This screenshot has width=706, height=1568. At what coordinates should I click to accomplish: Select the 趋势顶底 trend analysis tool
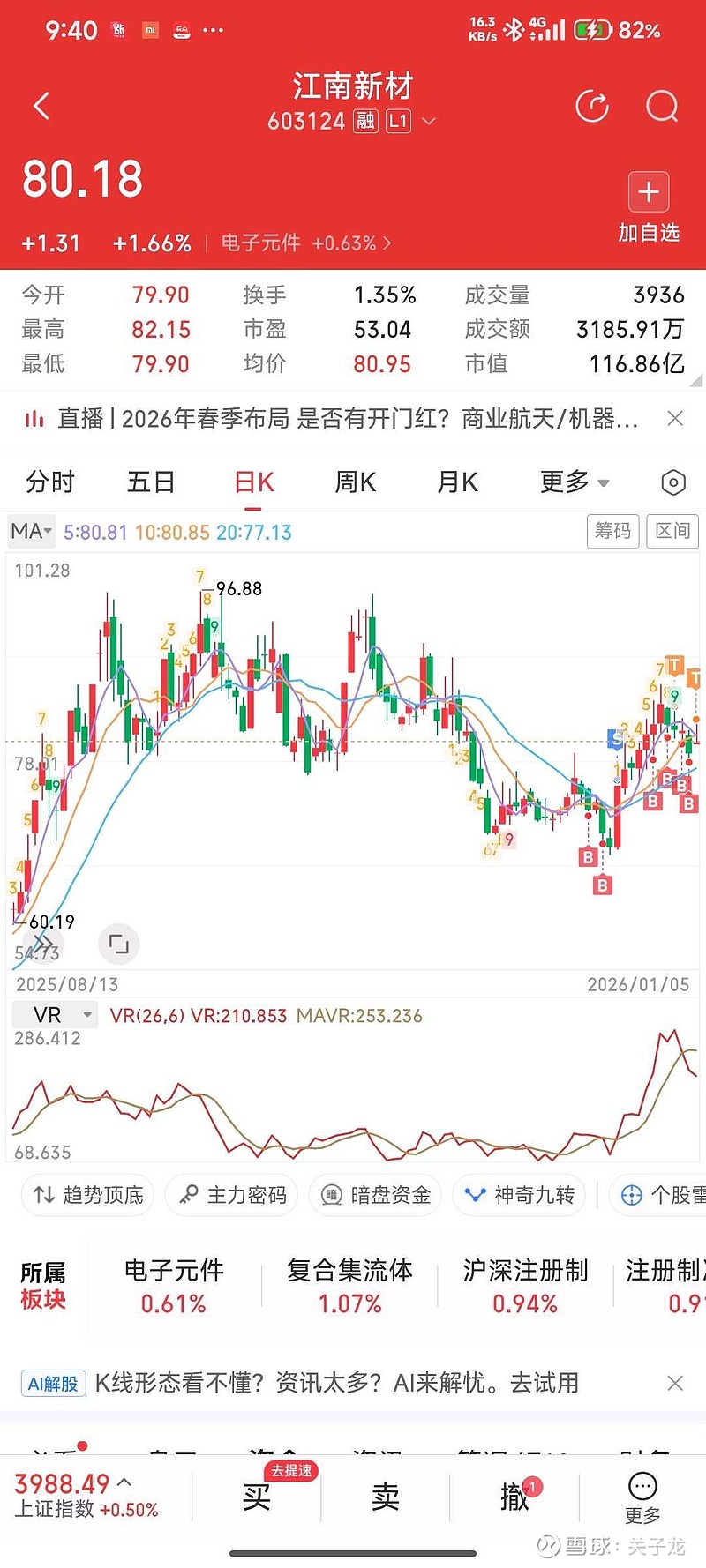click(86, 1195)
